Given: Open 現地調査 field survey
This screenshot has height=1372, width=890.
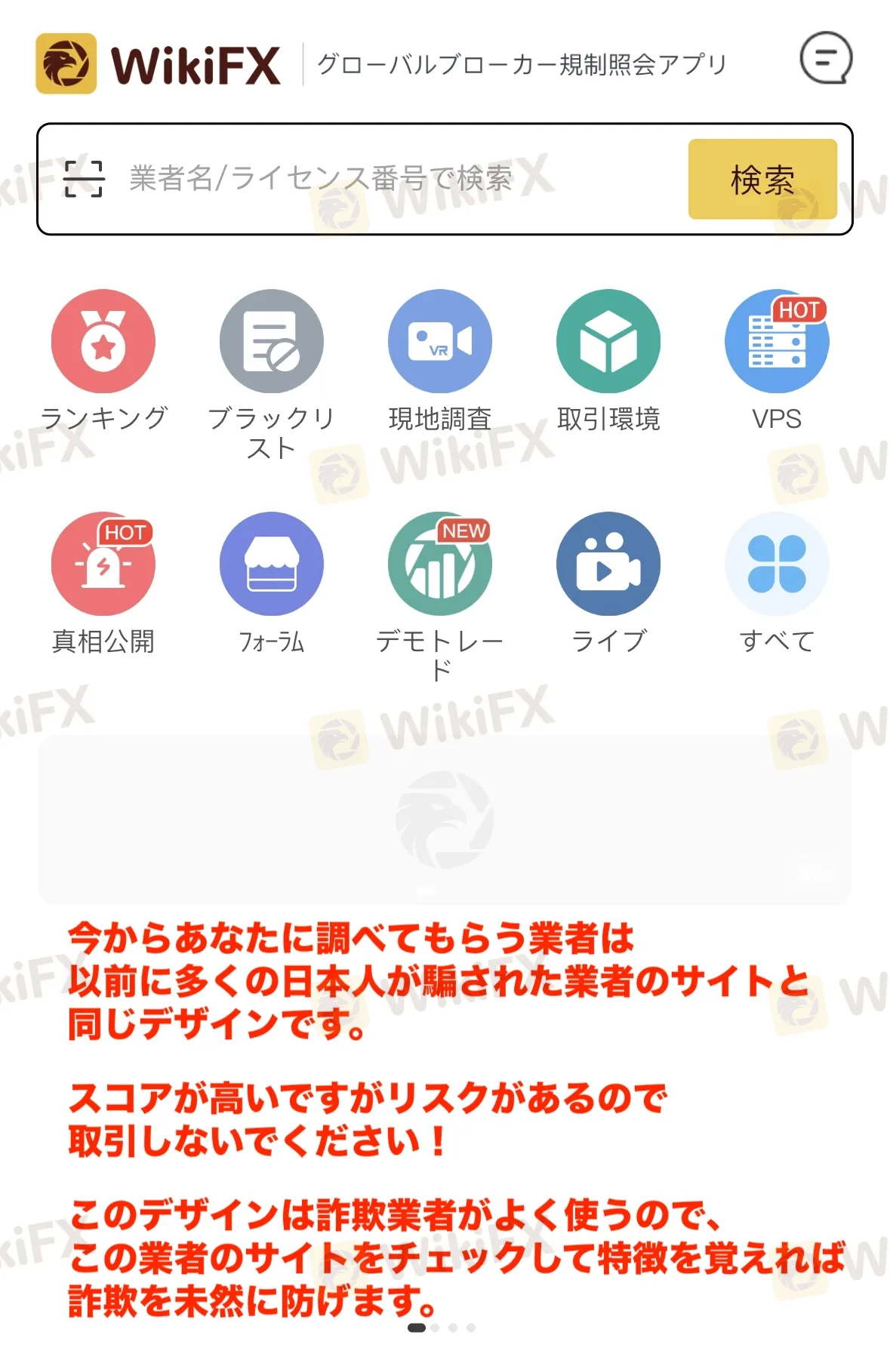Looking at the screenshot, I should tap(439, 342).
